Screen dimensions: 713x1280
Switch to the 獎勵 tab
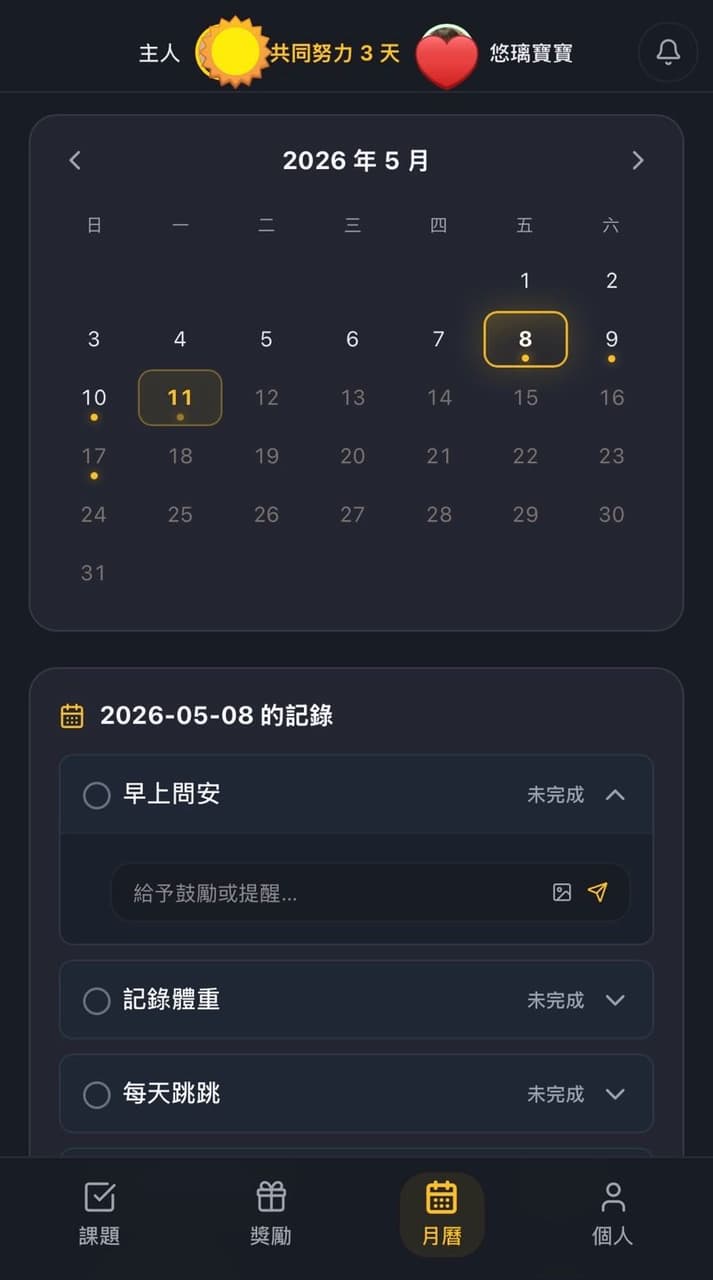coord(271,1214)
